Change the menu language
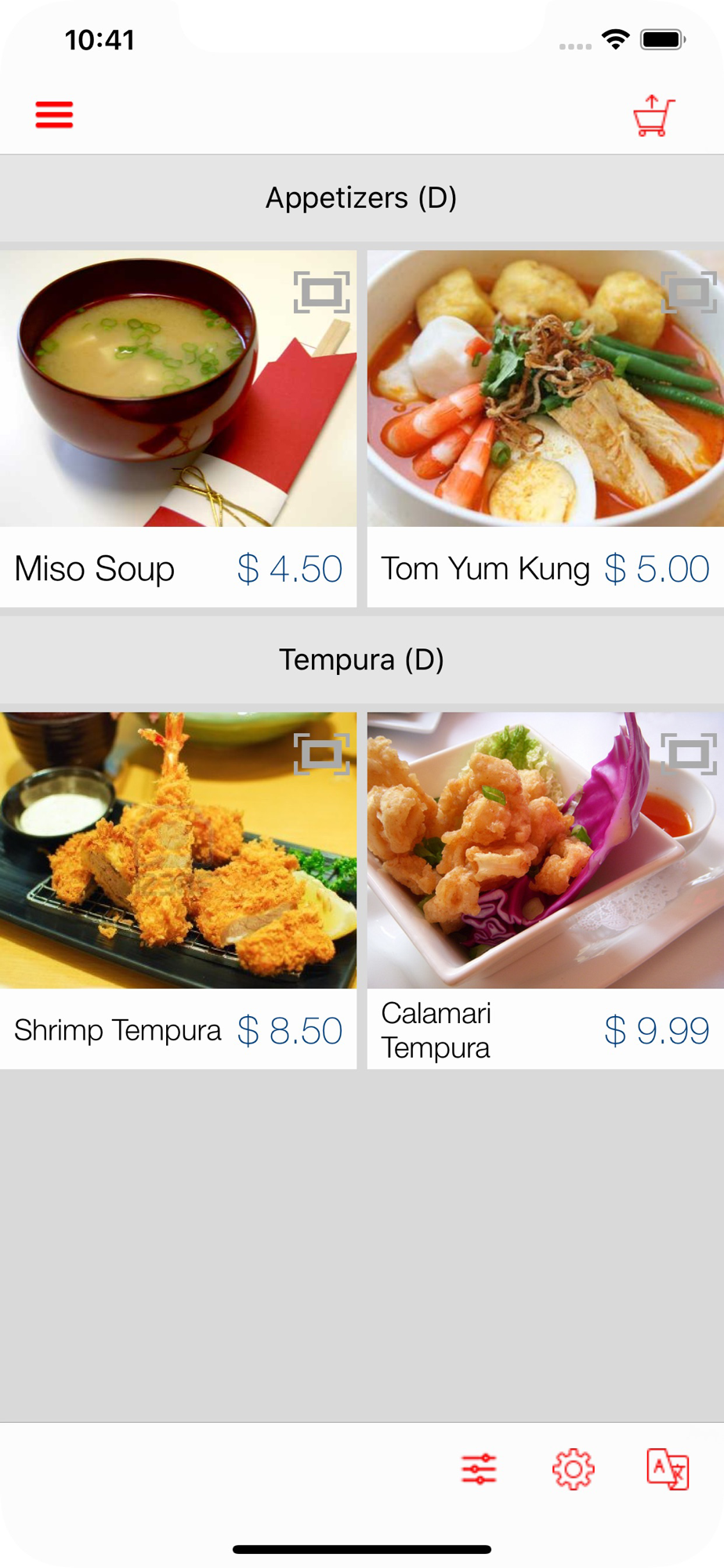Screen dimensions: 724x1568 (x=668, y=1468)
